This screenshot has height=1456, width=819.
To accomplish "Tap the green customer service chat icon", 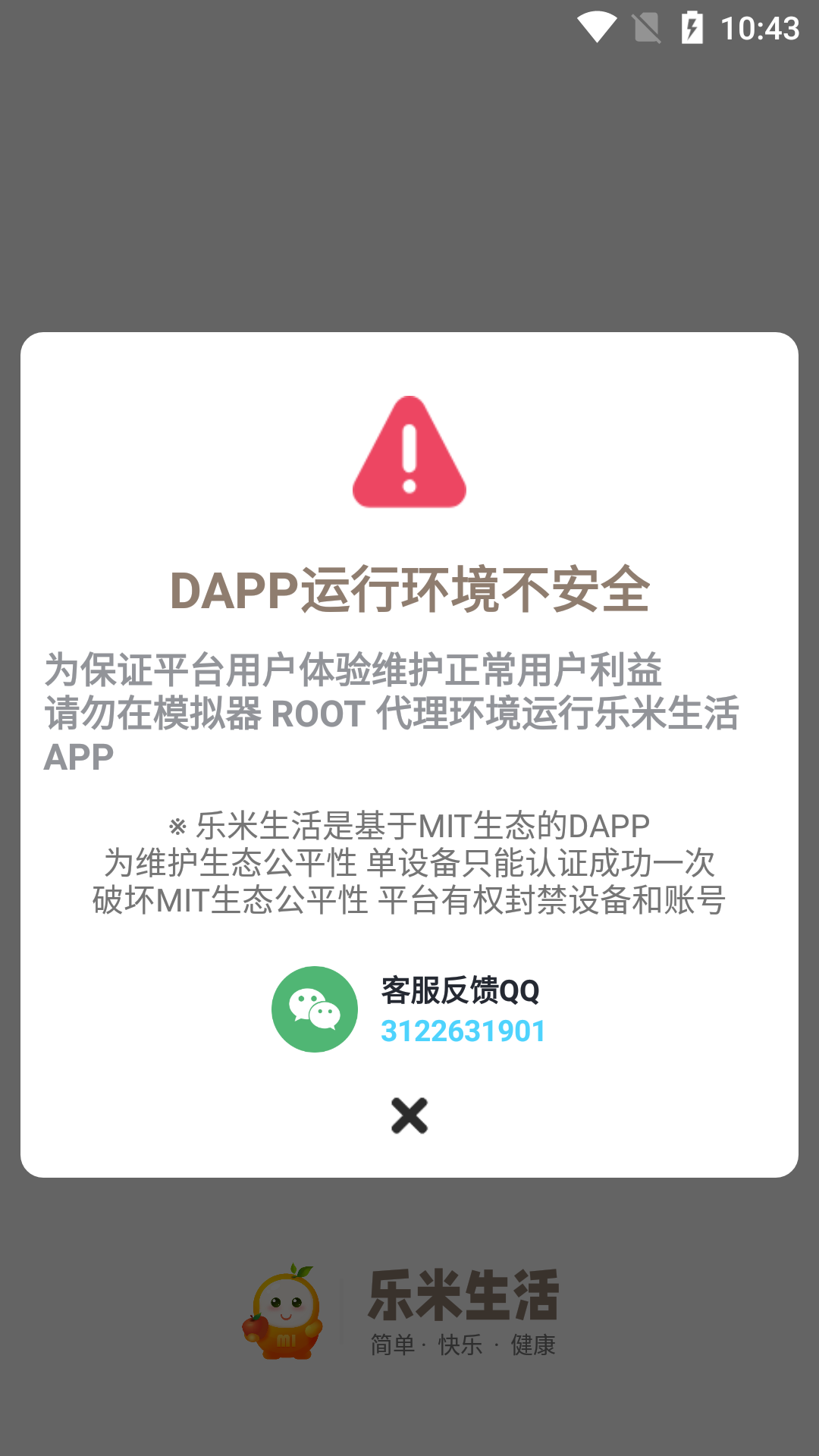I will 315,1009.
